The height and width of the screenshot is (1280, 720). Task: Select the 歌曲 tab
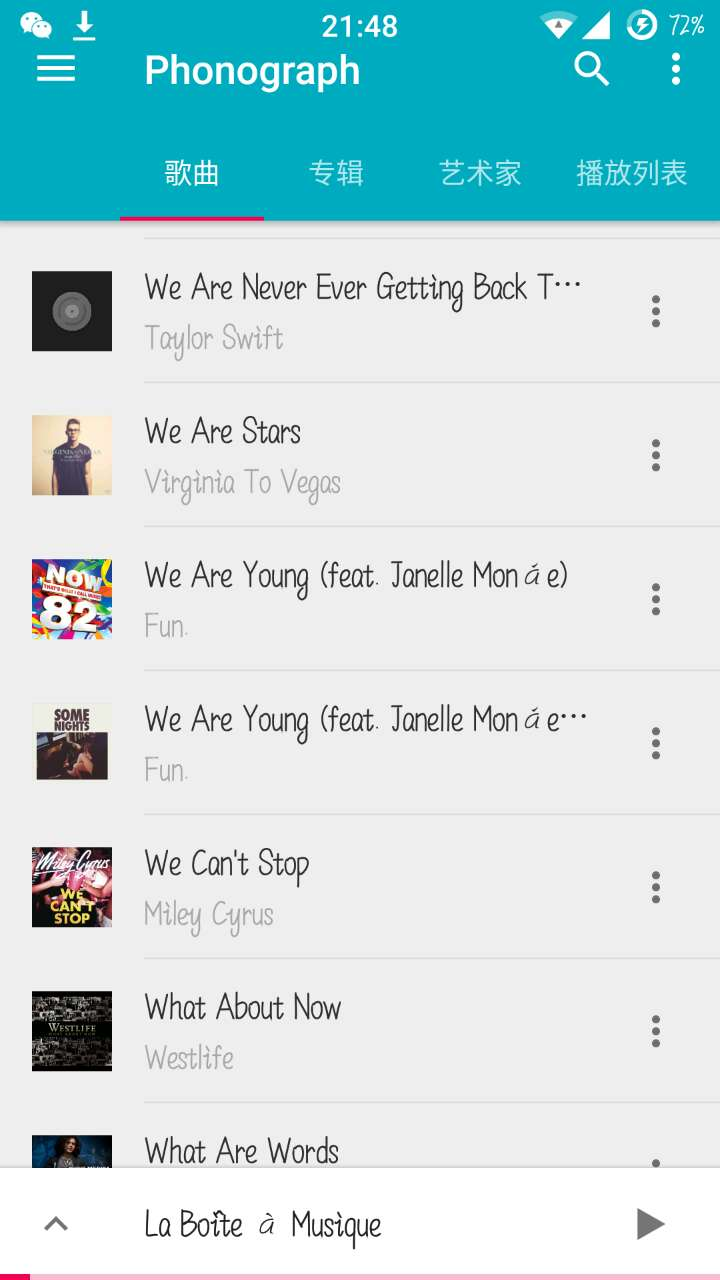pyautogui.click(x=192, y=173)
